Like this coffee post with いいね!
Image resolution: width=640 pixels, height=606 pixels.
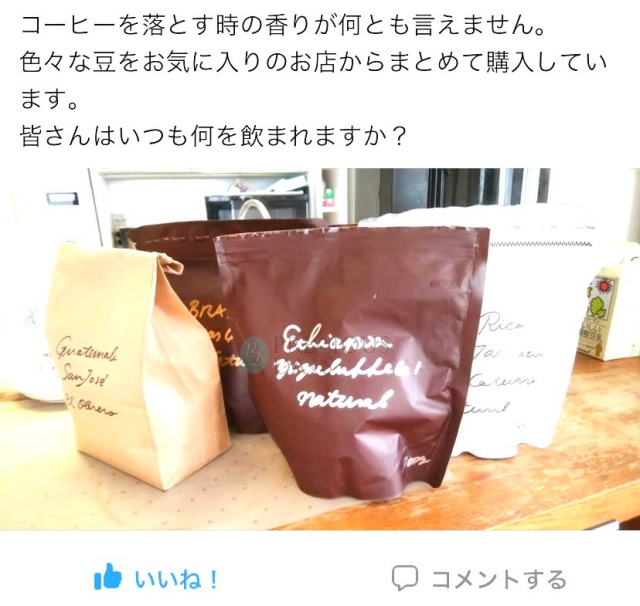pyautogui.click(x=157, y=578)
